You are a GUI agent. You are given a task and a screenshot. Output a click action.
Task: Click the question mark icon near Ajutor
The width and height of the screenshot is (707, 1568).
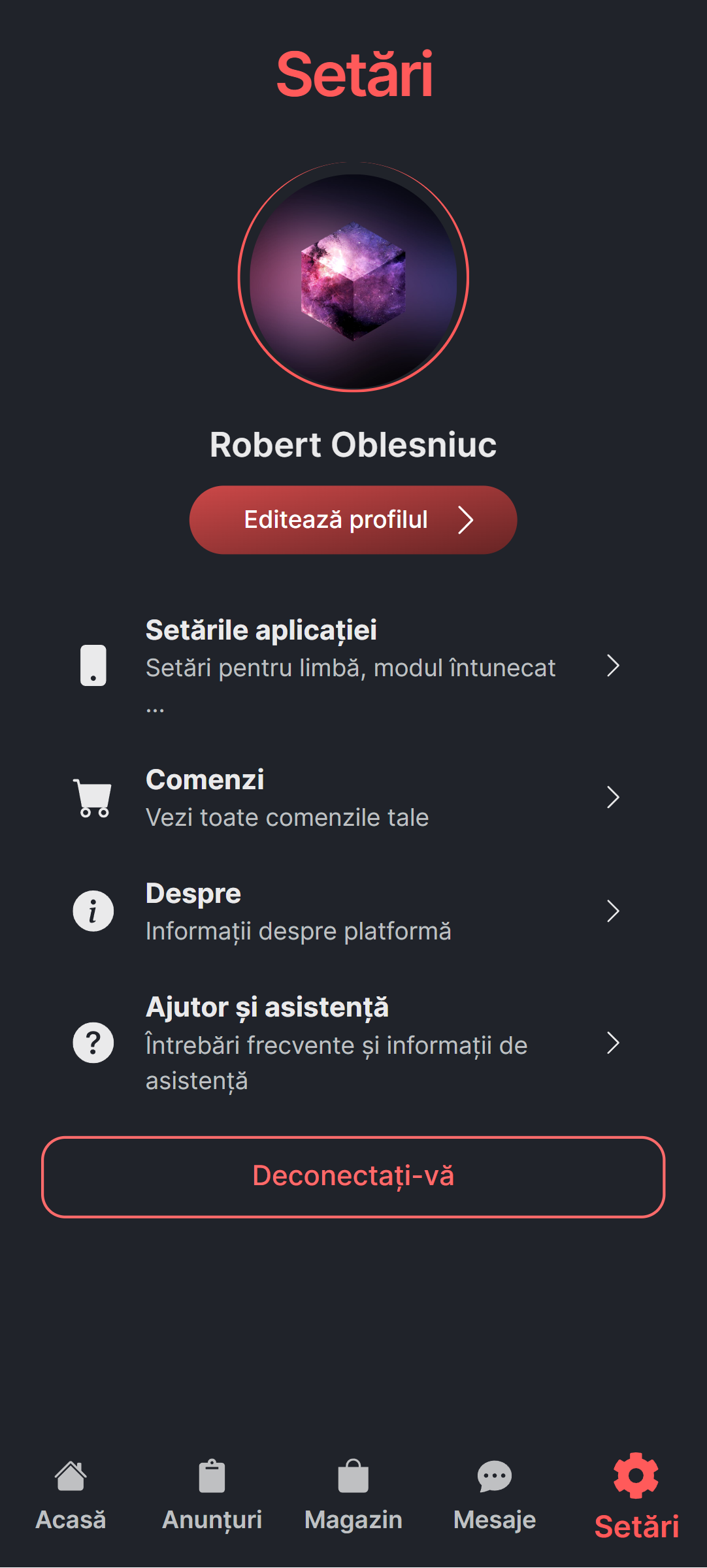93,1042
